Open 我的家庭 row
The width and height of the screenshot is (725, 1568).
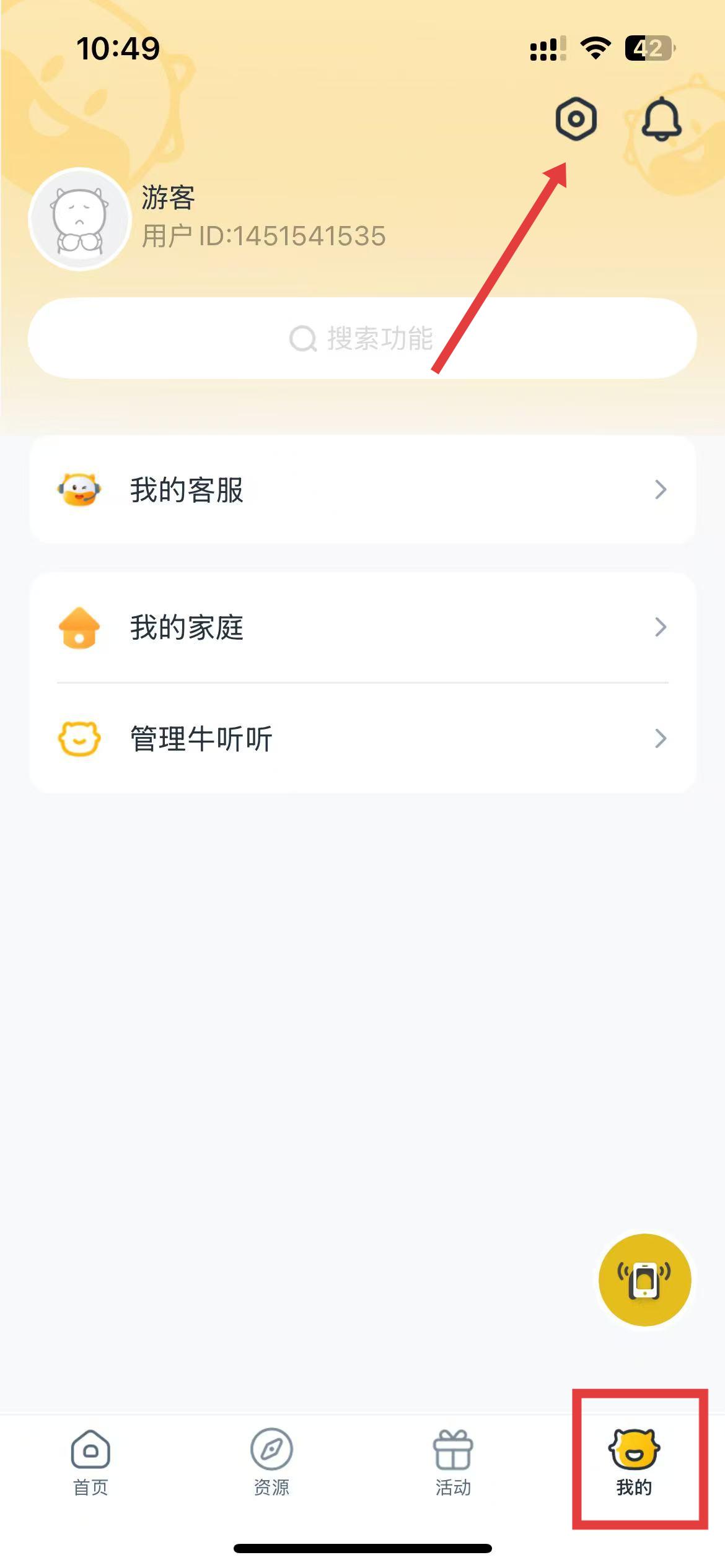pos(362,627)
